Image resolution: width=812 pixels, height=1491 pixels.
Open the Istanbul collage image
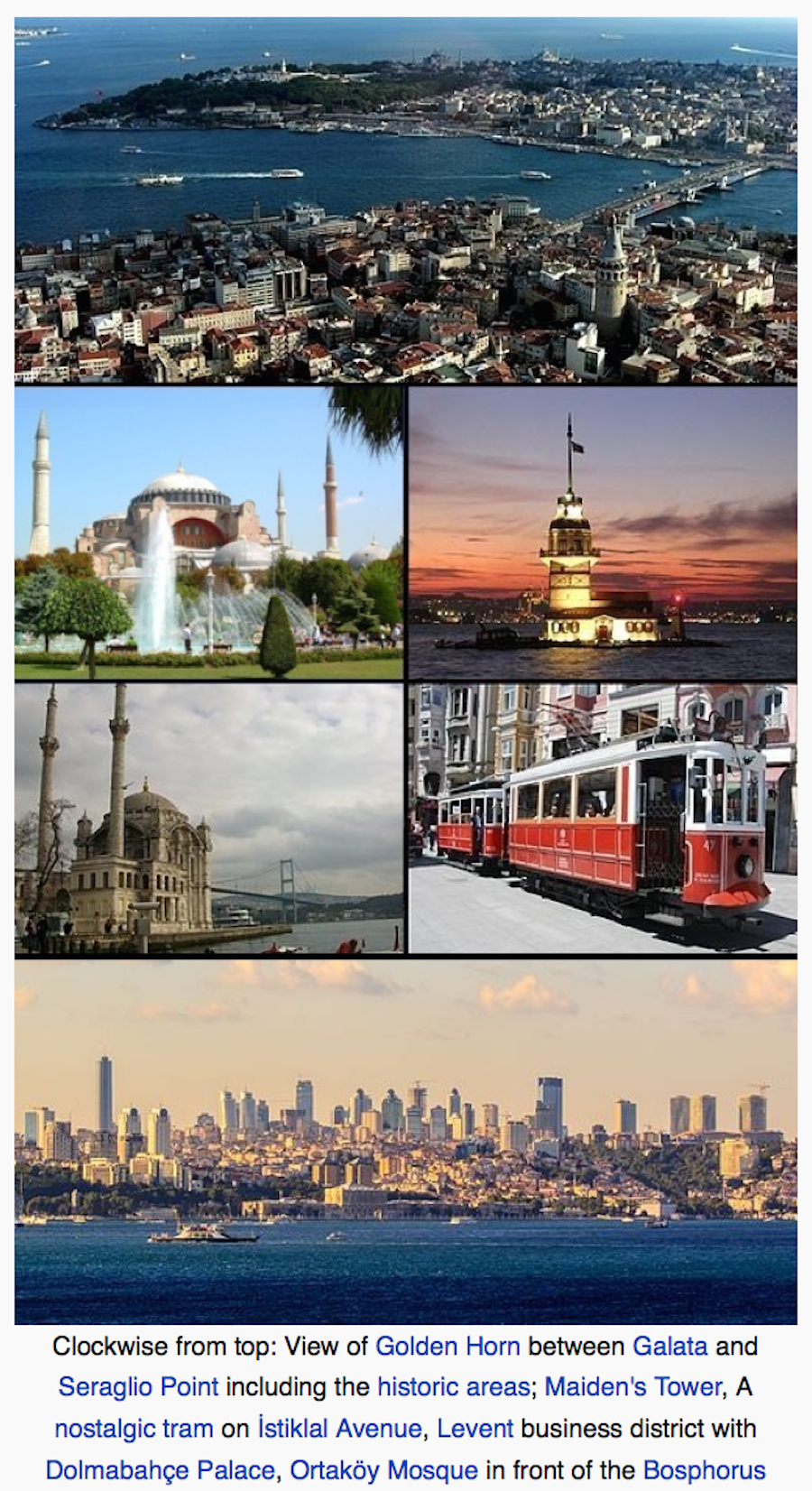click(x=406, y=671)
